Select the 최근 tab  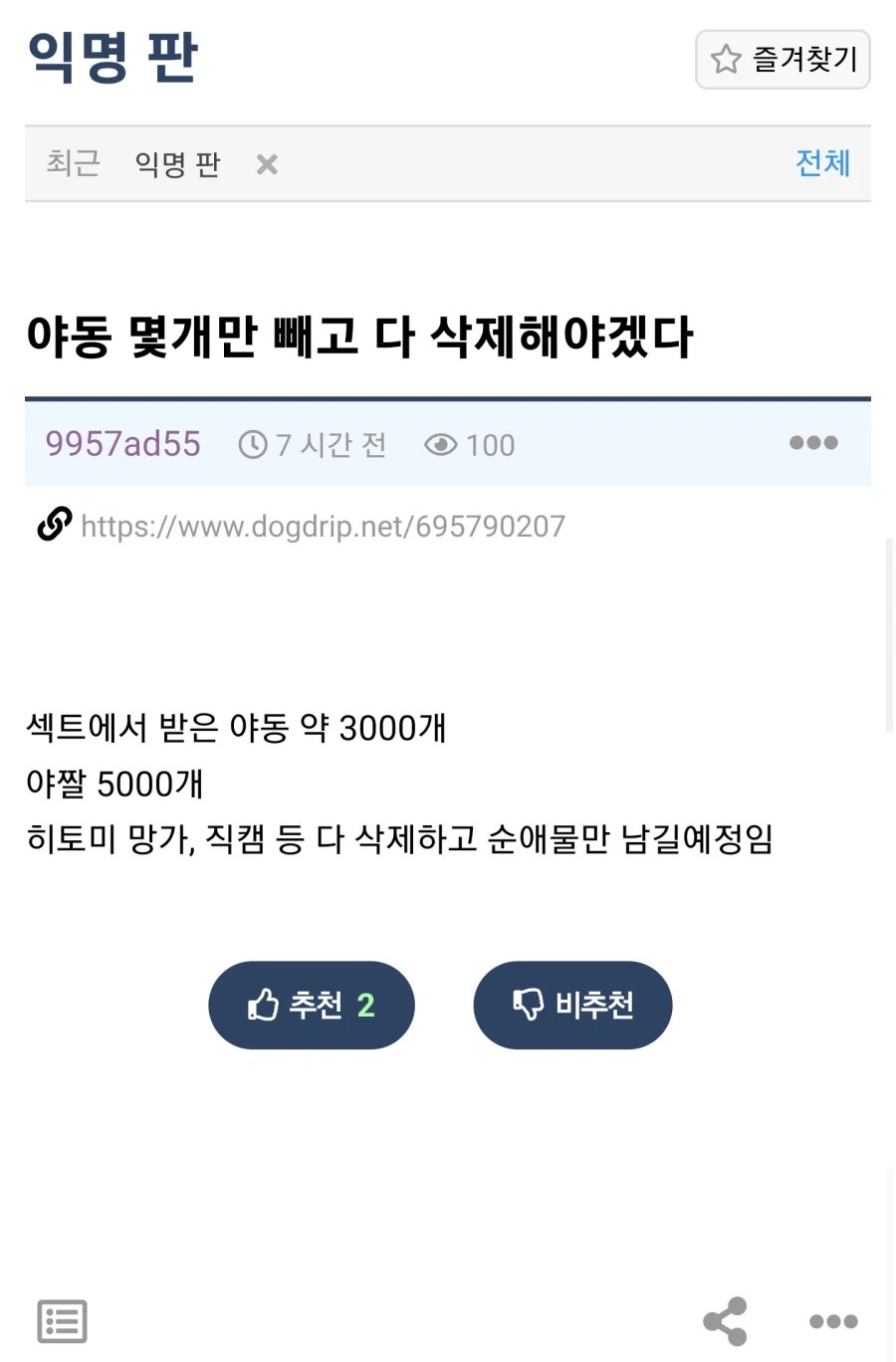click(72, 163)
